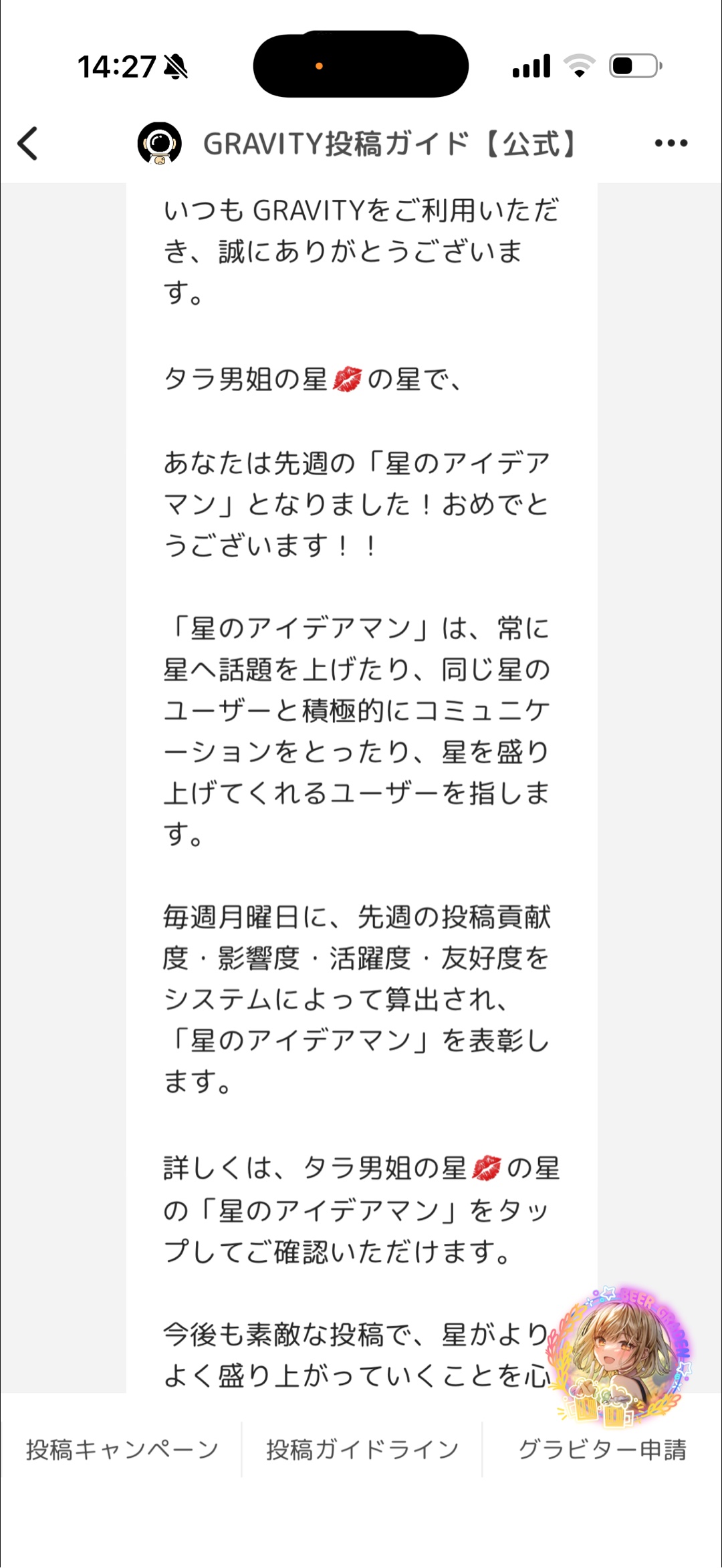The height and width of the screenshot is (1568, 722).
Task: Tap the Wi-Fi status icon
Action: coord(578,65)
